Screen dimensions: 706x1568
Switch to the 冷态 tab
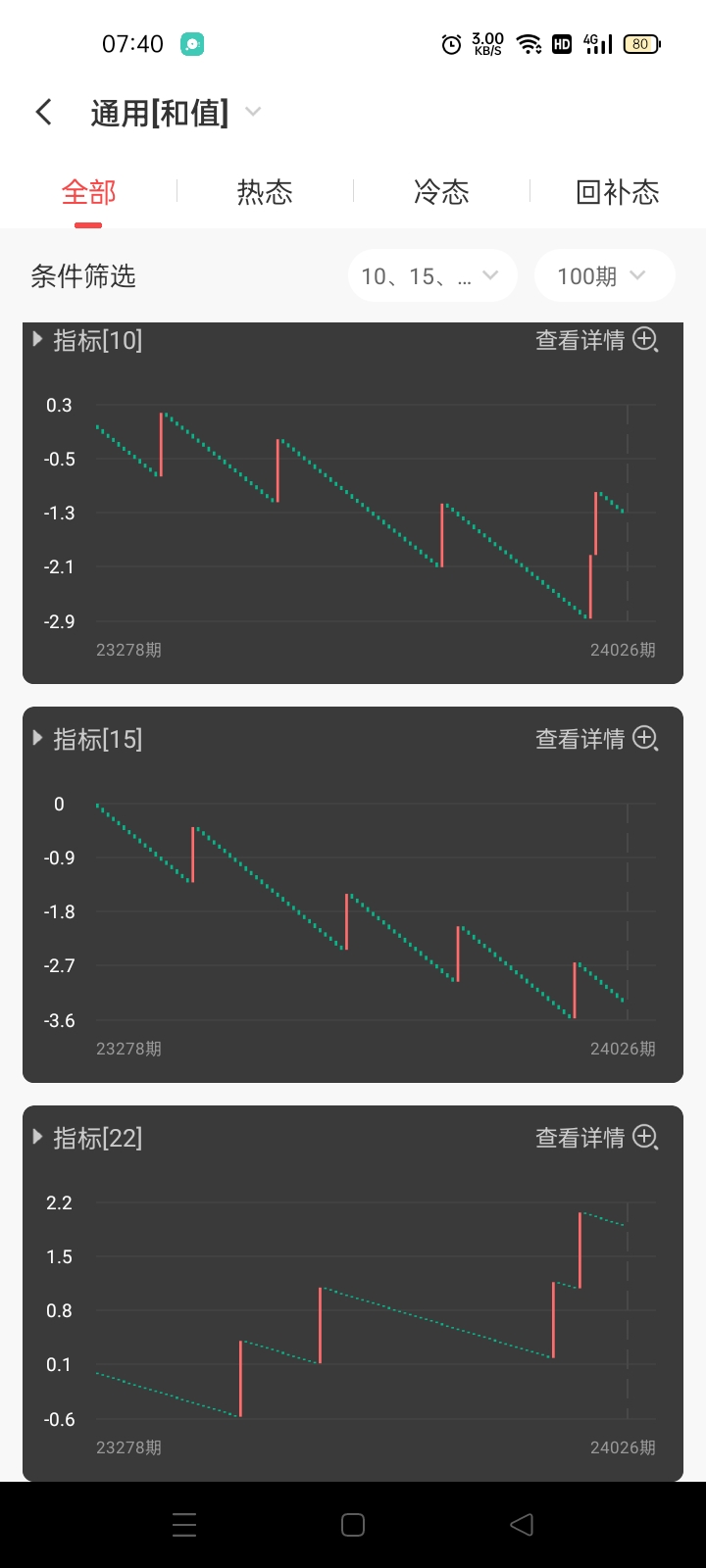tap(441, 192)
